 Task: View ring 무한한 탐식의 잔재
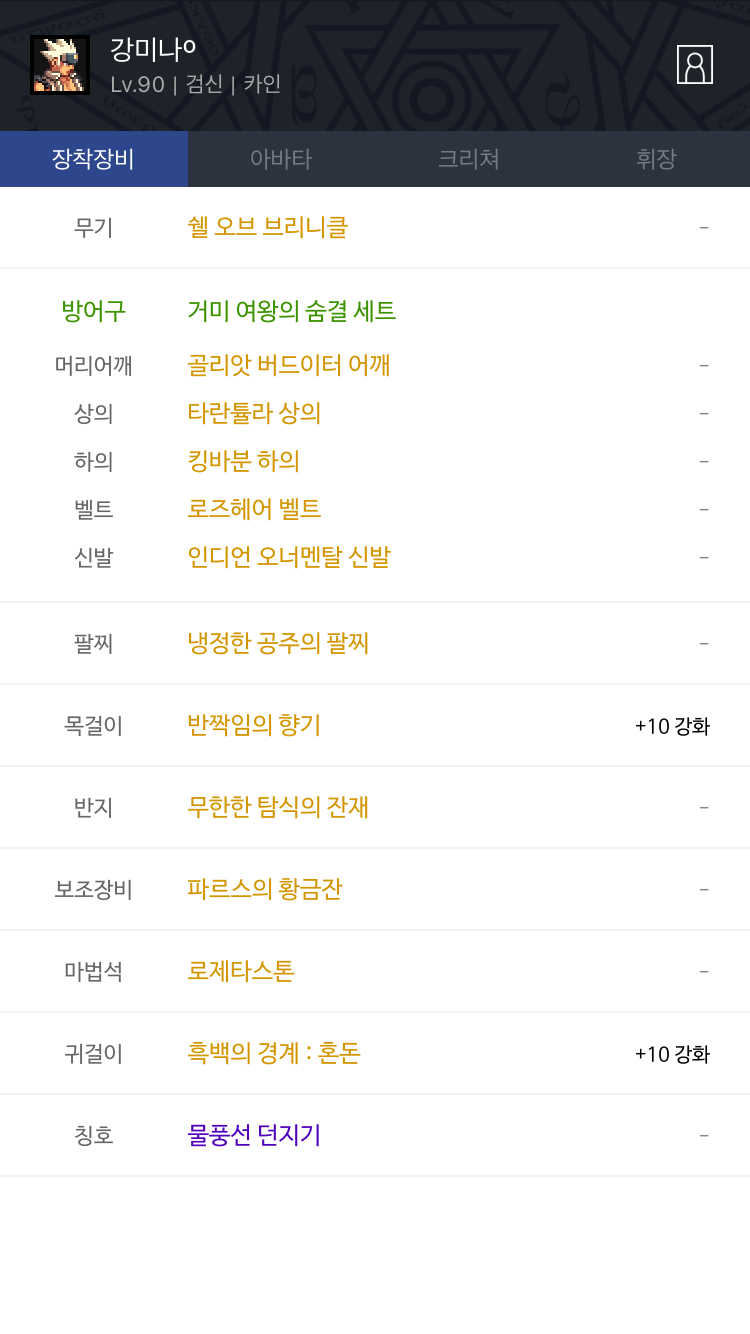(x=278, y=807)
